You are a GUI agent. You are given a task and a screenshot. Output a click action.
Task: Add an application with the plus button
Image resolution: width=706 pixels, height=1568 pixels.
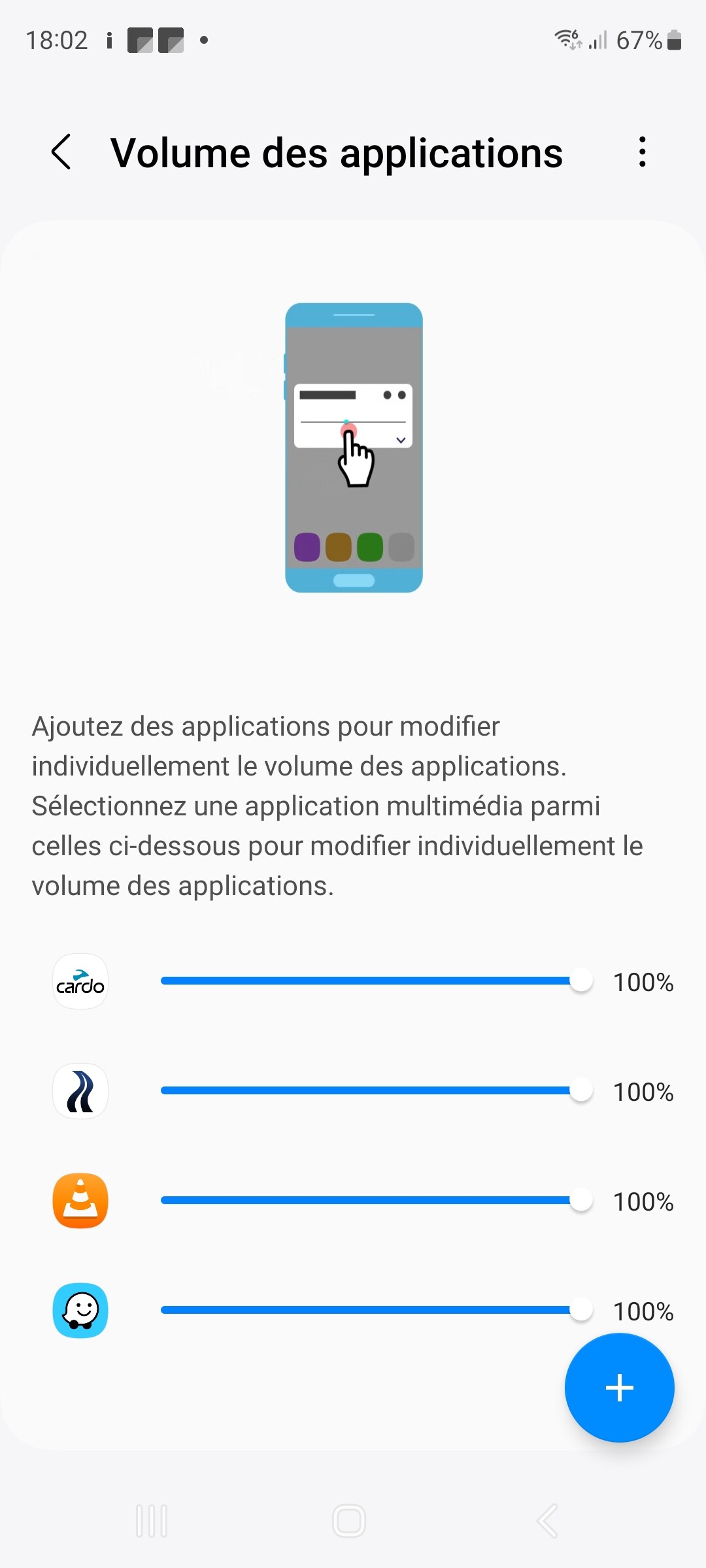619,1387
